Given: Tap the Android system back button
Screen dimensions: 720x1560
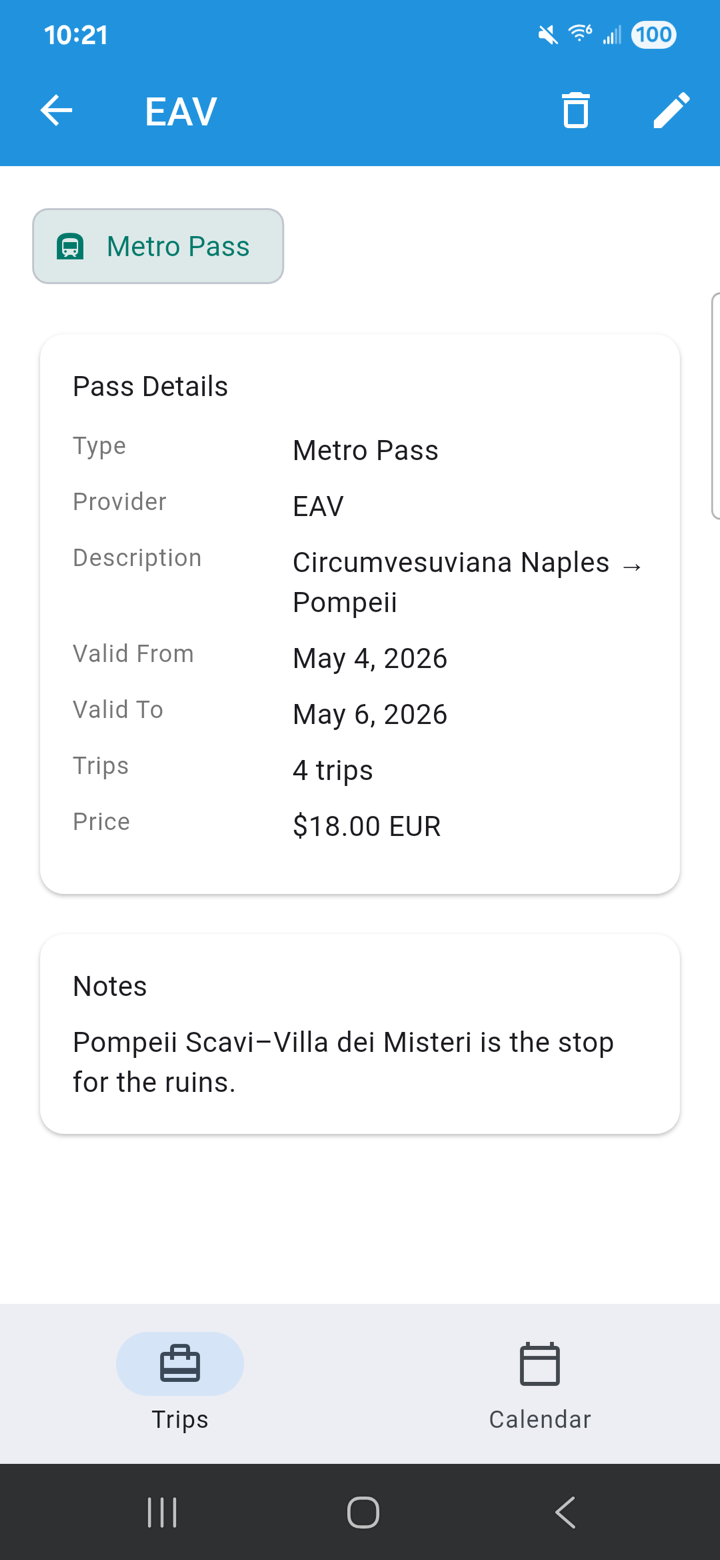Looking at the screenshot, I should [x=564, y=1512].
